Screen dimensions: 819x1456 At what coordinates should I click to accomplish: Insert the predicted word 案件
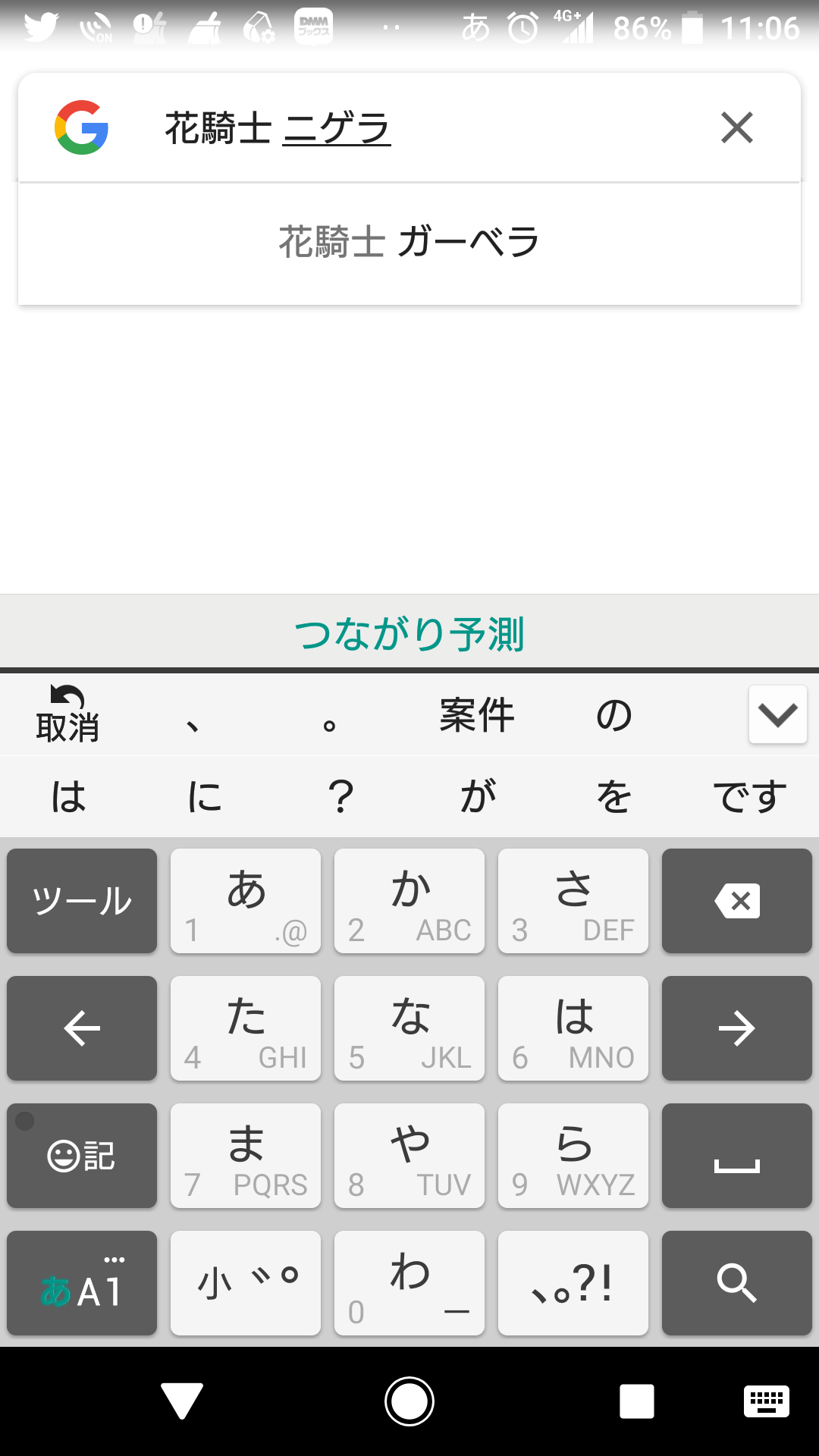pos(477,714)
